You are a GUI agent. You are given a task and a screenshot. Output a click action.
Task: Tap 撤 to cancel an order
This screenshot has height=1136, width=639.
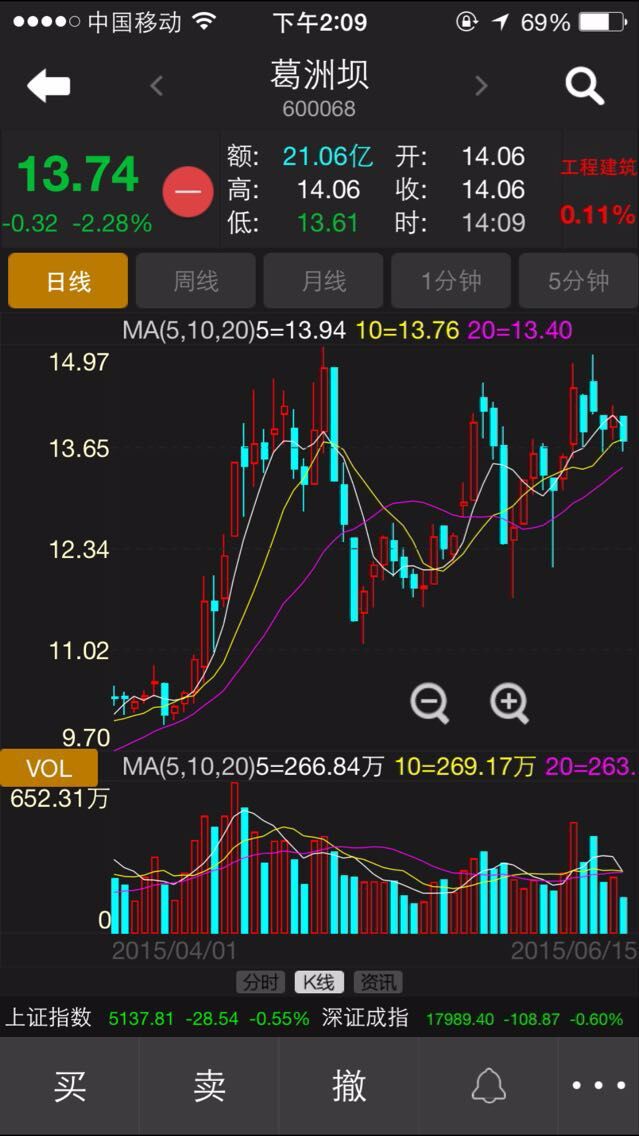click(x=349, y=1085)
